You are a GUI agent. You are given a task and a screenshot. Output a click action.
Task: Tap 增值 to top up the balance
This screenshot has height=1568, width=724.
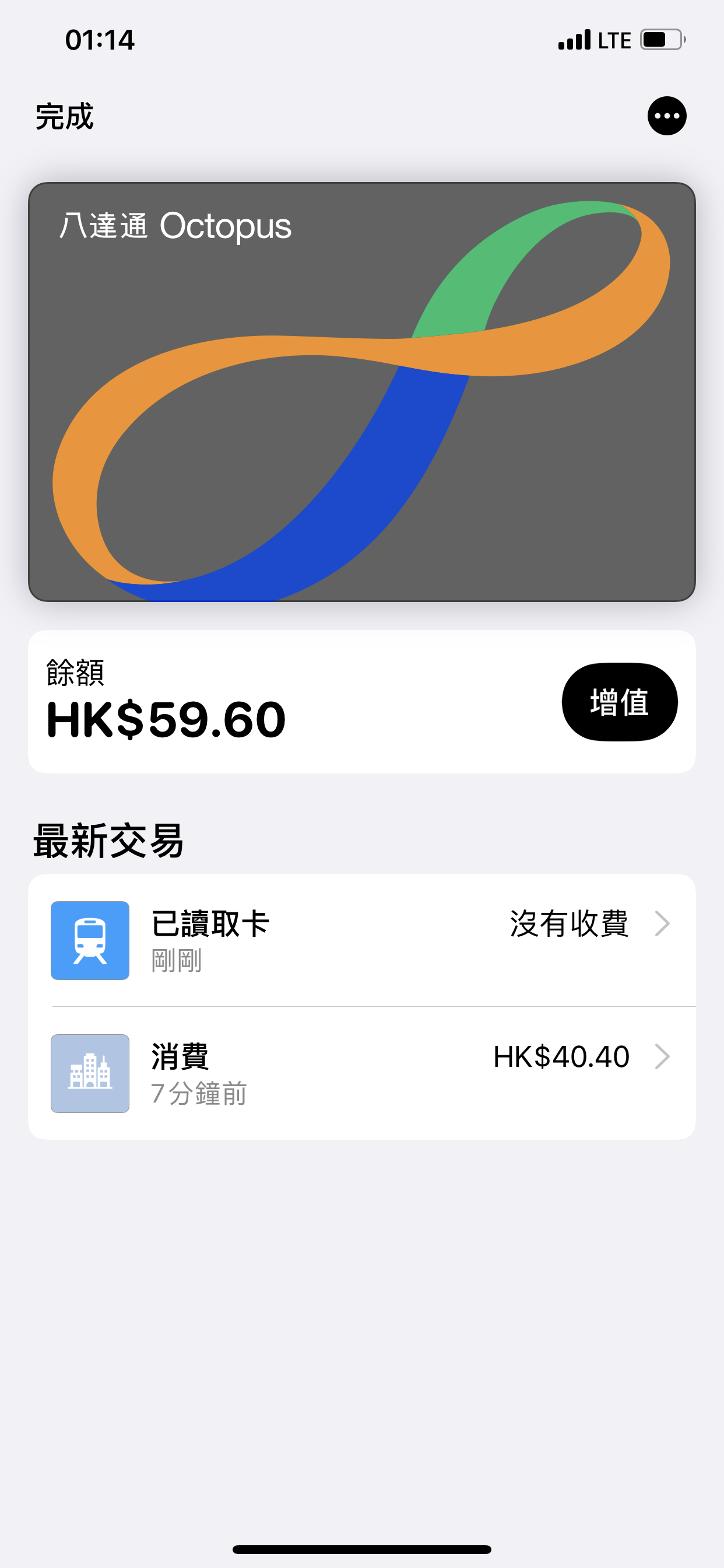[x=619, y=702]
